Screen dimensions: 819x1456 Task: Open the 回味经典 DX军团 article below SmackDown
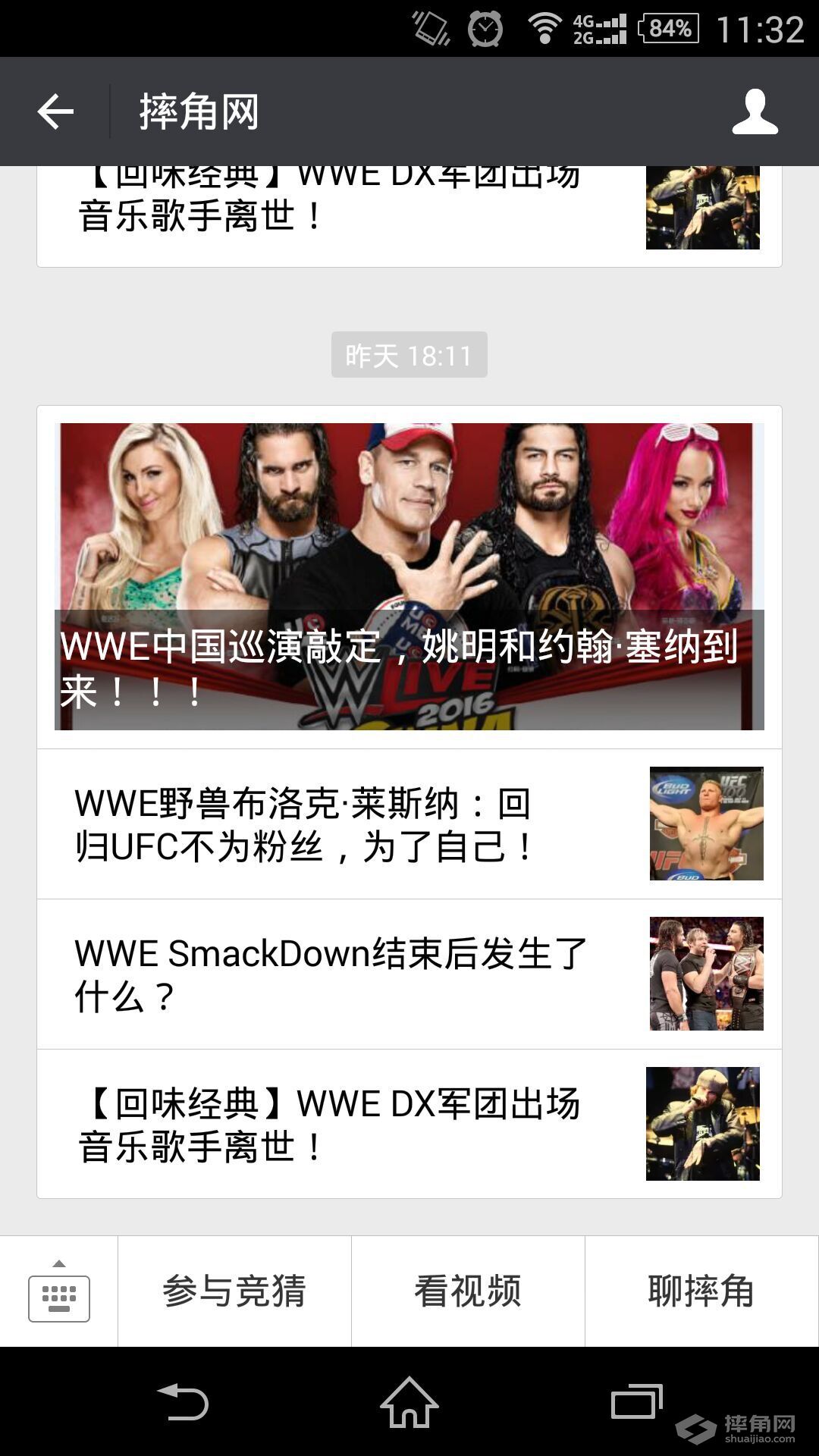coord(409,1125)
